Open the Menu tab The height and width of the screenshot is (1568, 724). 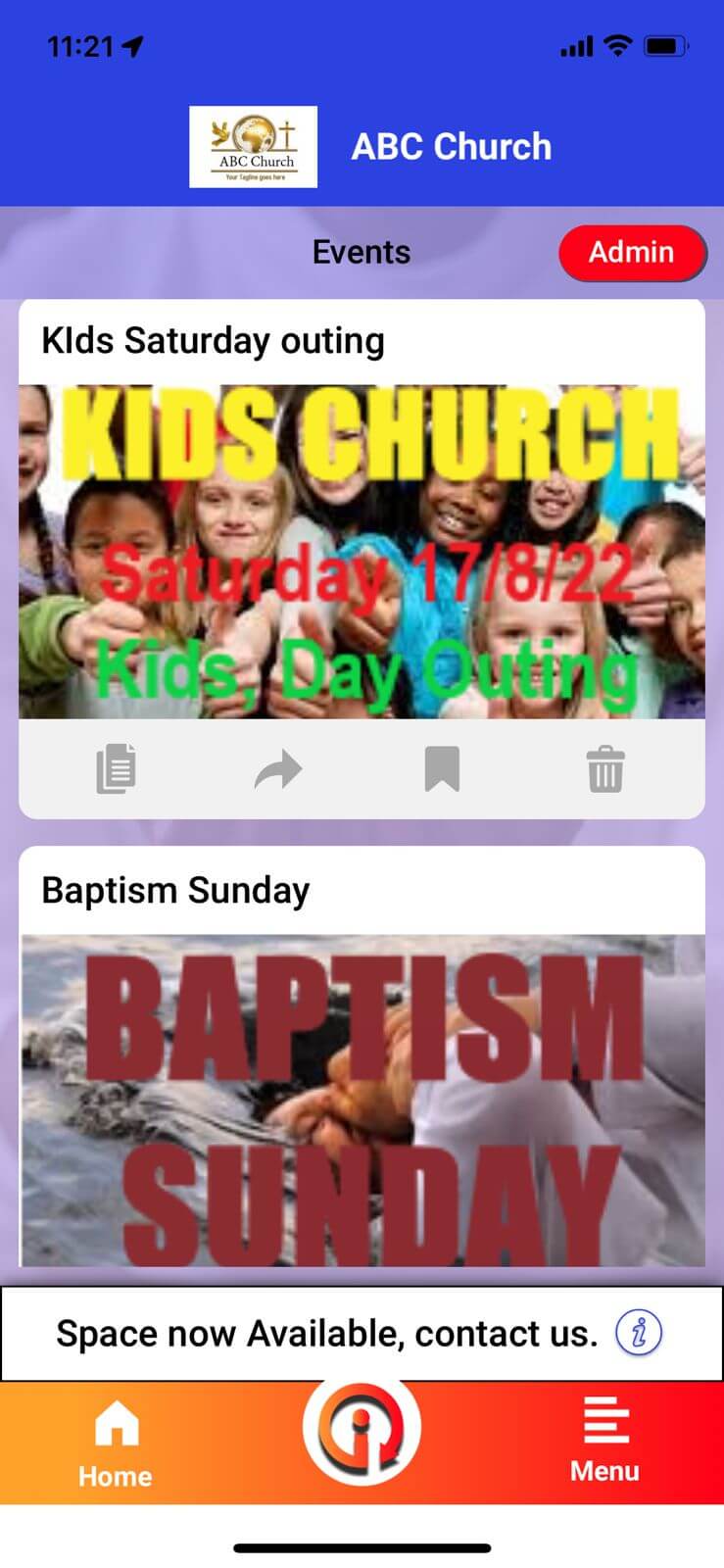[604, 1442]
